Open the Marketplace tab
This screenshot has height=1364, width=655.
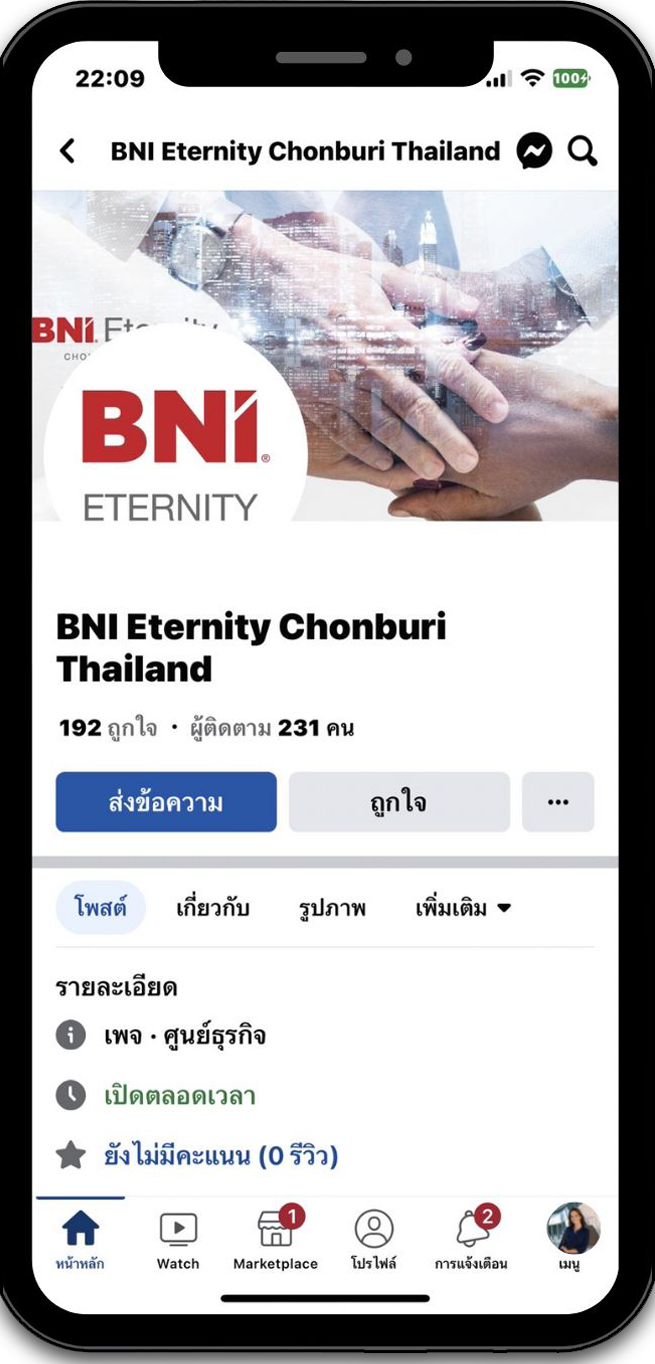pos(275,1240)
